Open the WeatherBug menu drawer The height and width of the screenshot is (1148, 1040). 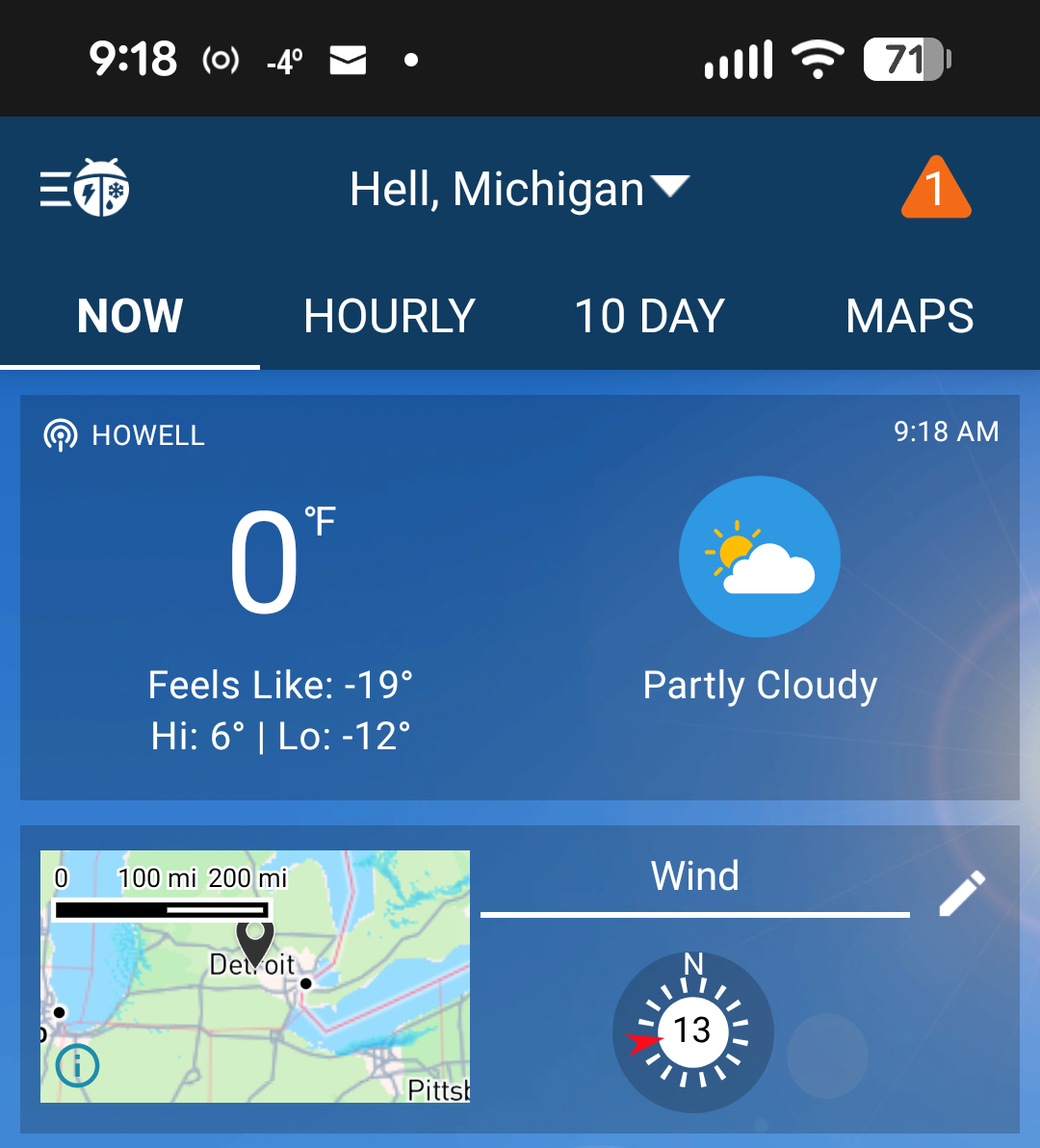point(85,189)
